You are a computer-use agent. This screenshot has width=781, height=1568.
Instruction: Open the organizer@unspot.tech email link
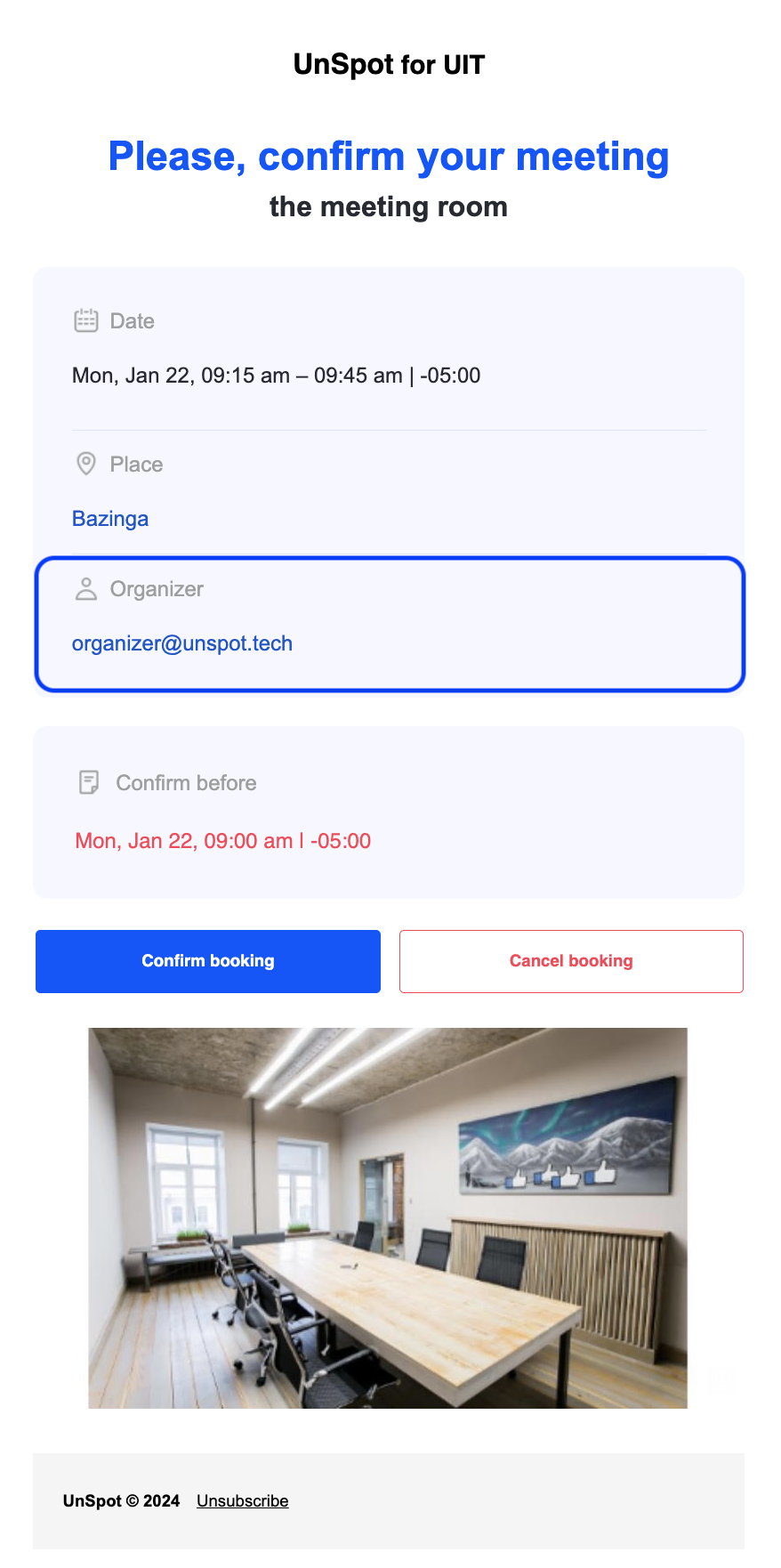(x=182, y=643)
